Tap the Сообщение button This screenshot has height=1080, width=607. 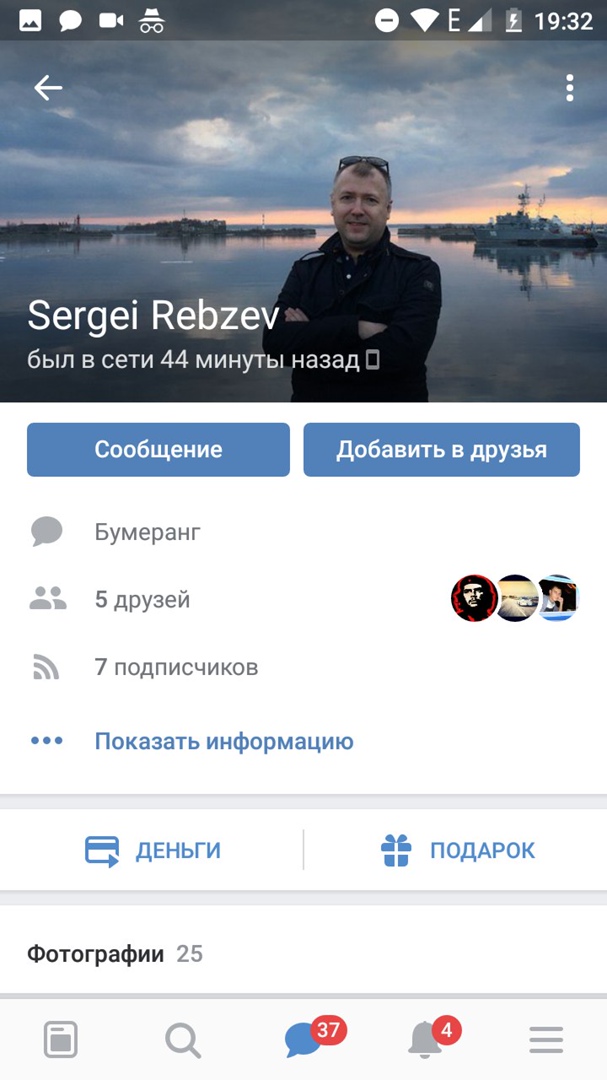pos(158,450)
